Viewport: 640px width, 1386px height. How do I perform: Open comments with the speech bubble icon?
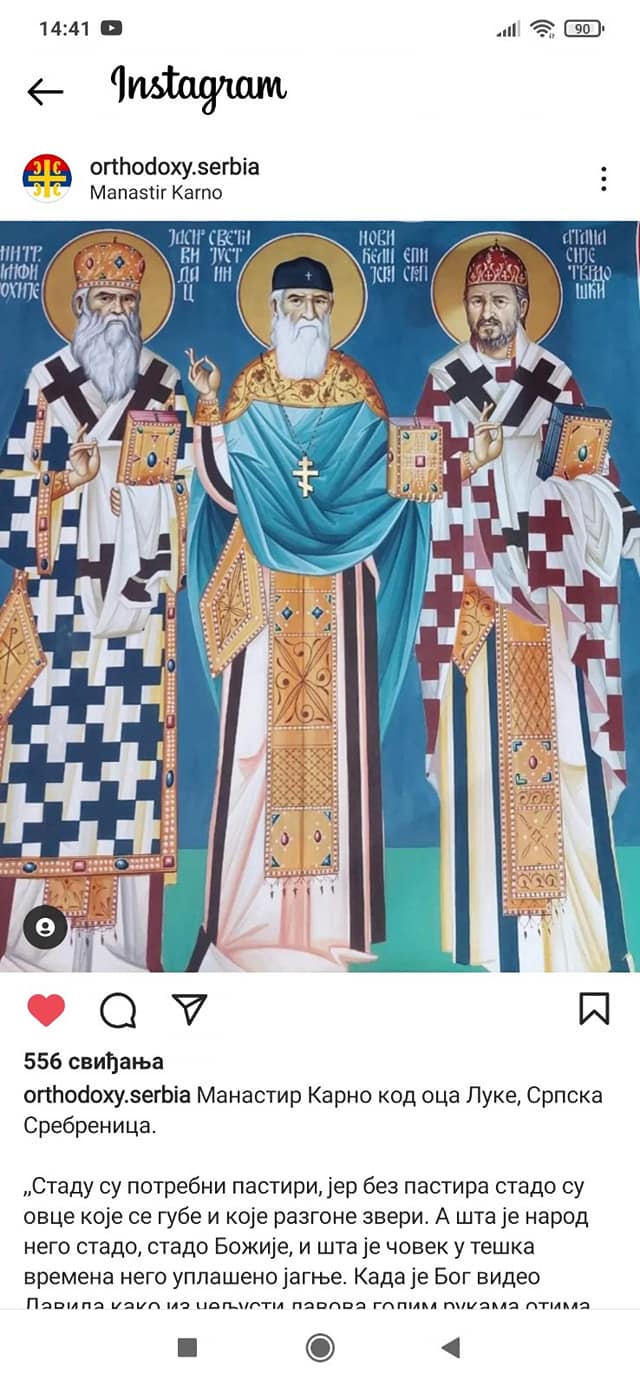118,1010
